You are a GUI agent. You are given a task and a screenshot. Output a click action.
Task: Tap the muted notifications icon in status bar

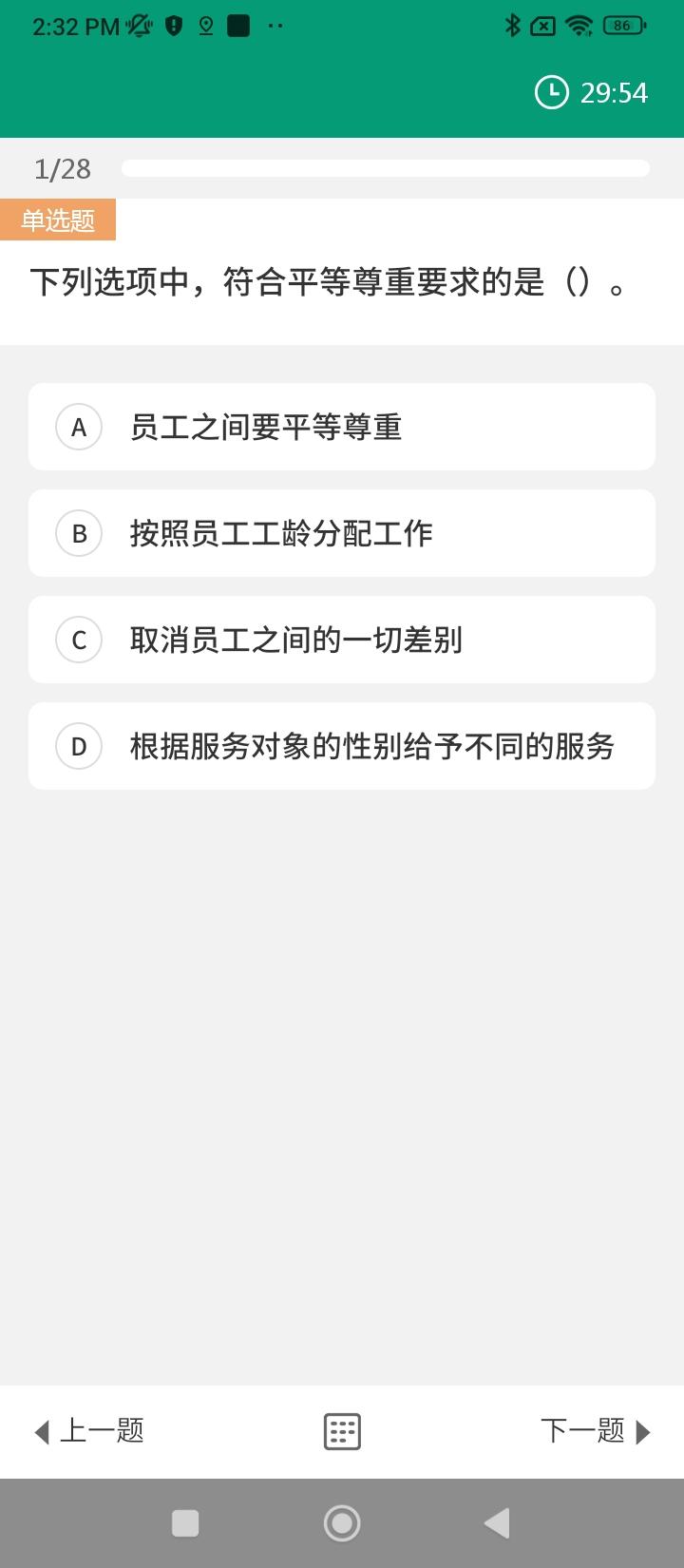point(139,26)
